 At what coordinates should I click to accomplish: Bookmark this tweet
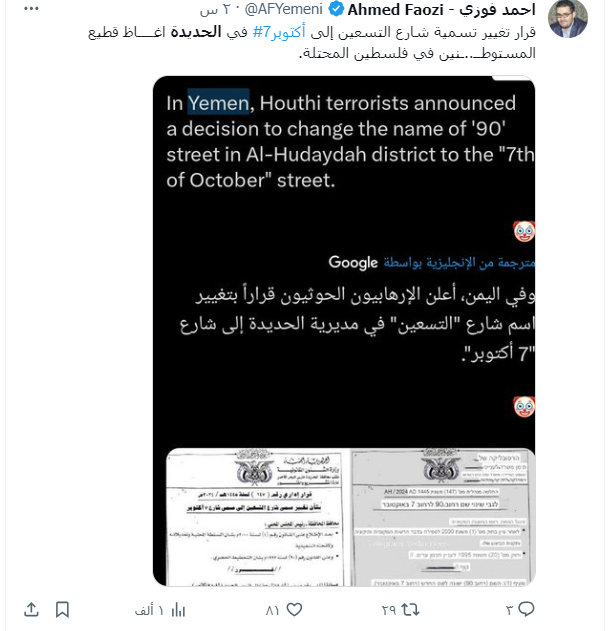62,608
